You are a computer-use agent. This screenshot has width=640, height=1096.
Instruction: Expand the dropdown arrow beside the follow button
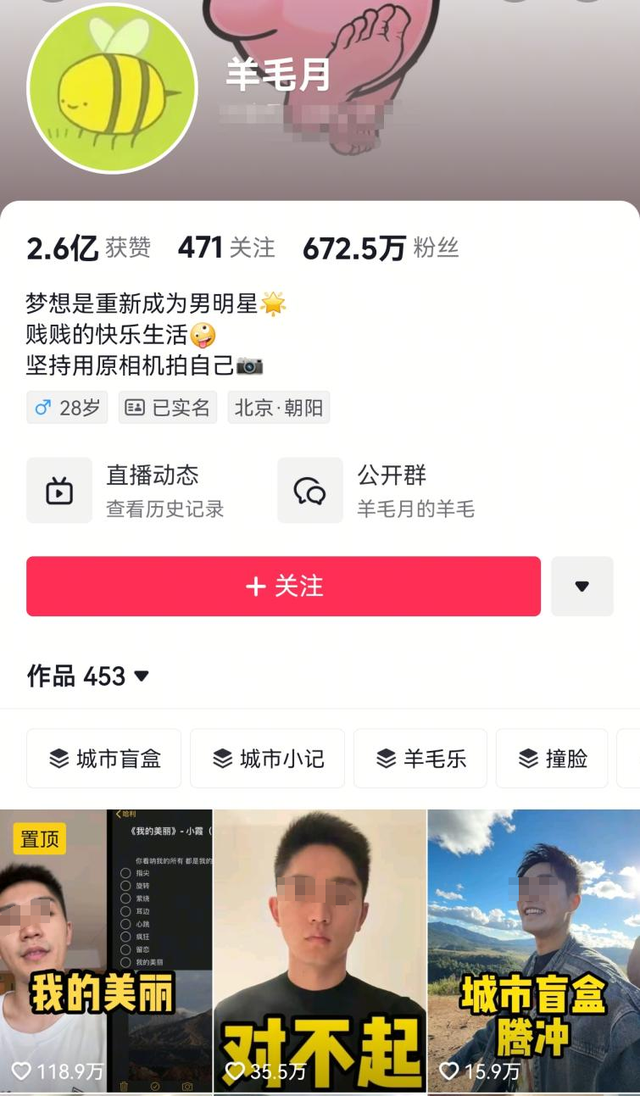pyautogui.click(x=582, y=586)
